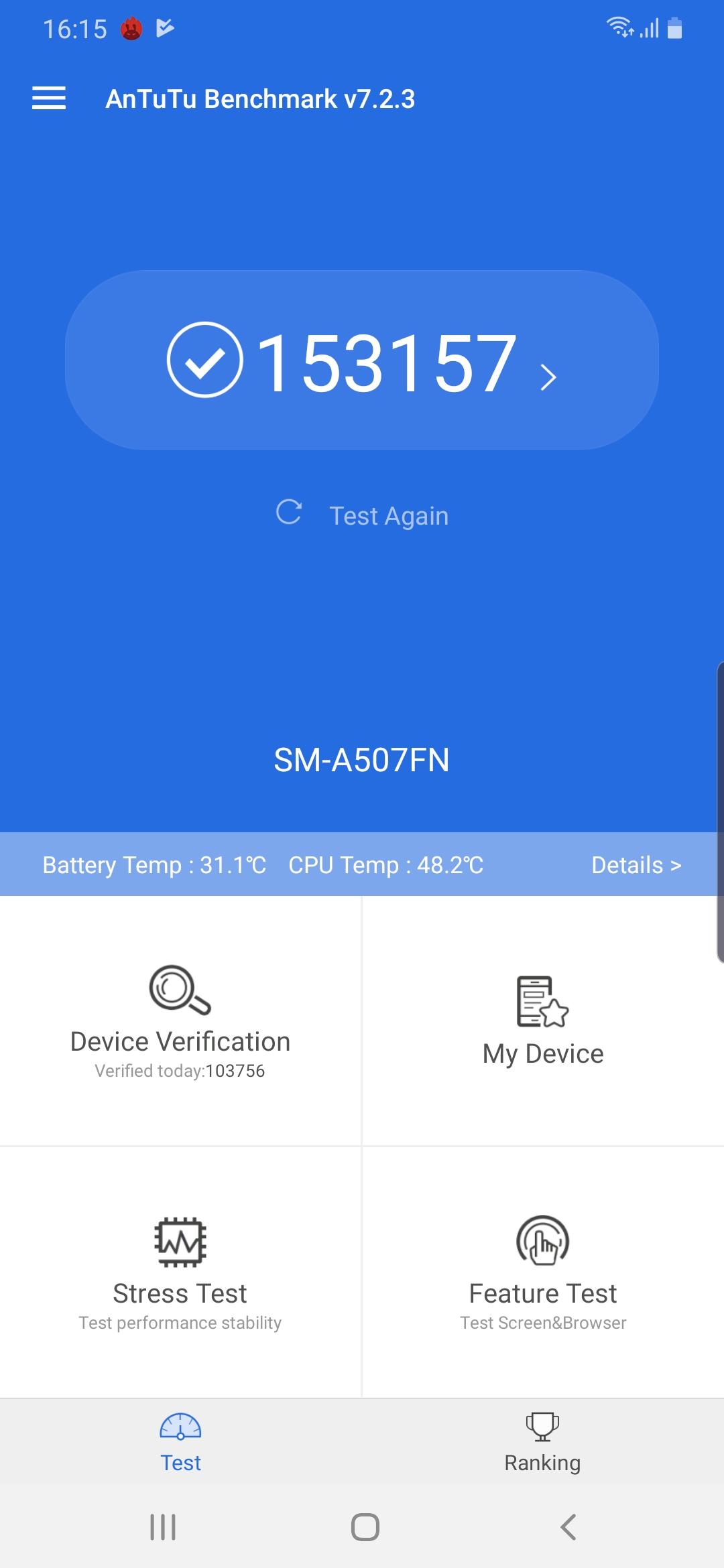Image resolution: width=724 pixels, height=1568 pixels.
Task: Run Test Again
Action: click(x=362, y=515)
